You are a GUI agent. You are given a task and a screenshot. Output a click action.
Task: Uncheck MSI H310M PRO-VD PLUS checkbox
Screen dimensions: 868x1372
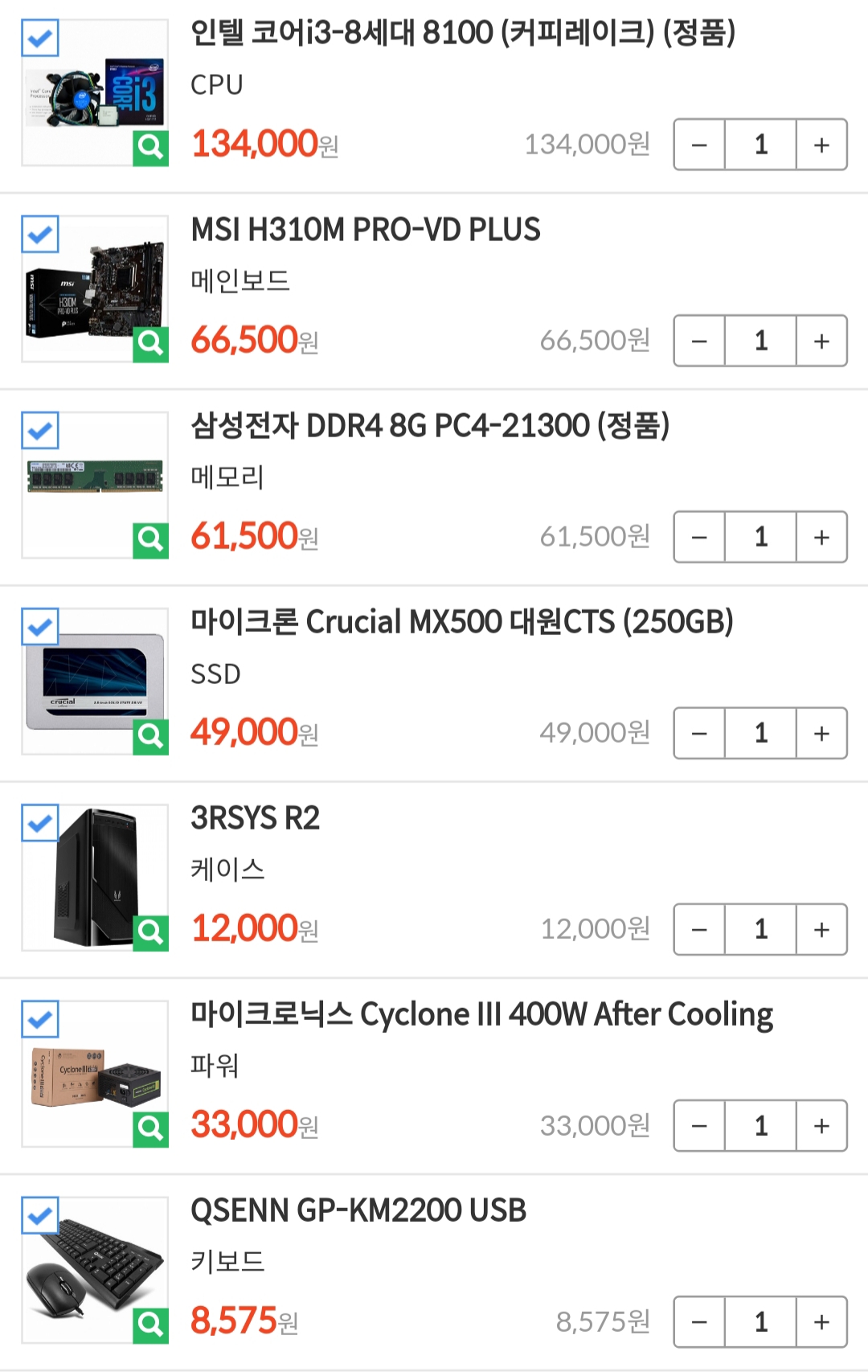click(x=40, y=234)
